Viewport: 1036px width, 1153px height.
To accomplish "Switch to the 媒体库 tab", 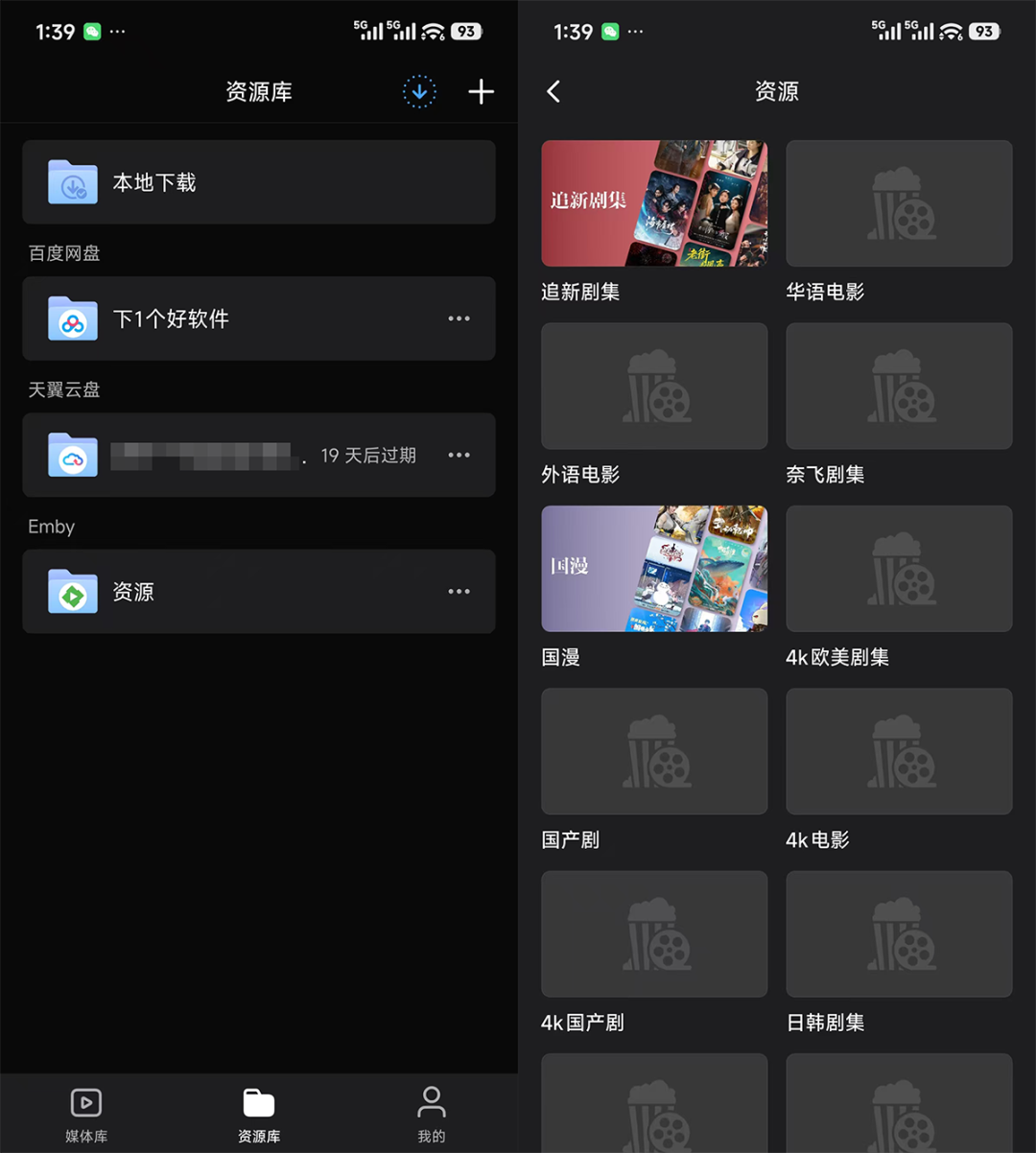I will coord(86,1115).
